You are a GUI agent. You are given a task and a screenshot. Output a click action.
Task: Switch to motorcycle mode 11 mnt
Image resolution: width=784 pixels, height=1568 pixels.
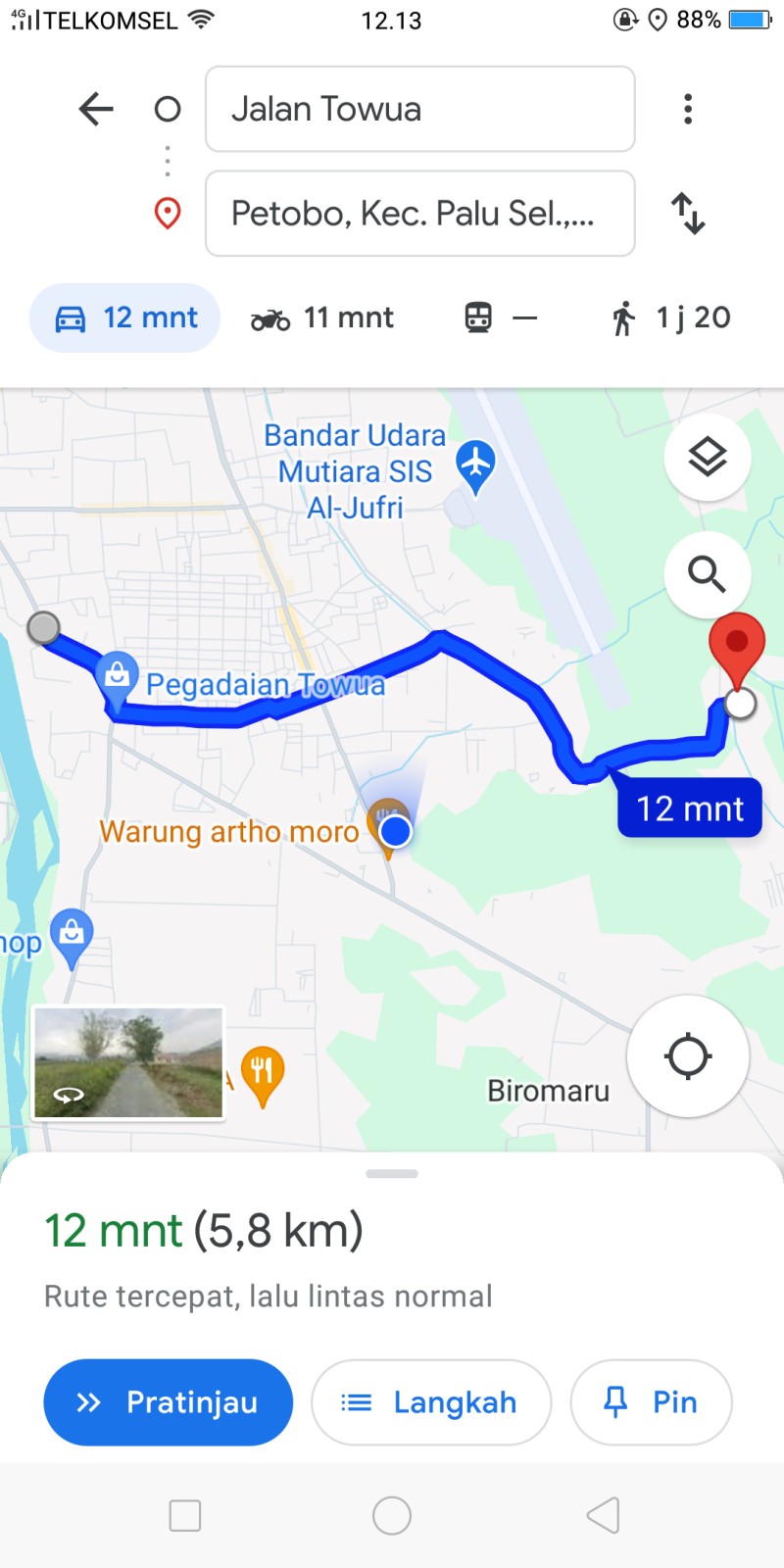click(x=322, y=318)
